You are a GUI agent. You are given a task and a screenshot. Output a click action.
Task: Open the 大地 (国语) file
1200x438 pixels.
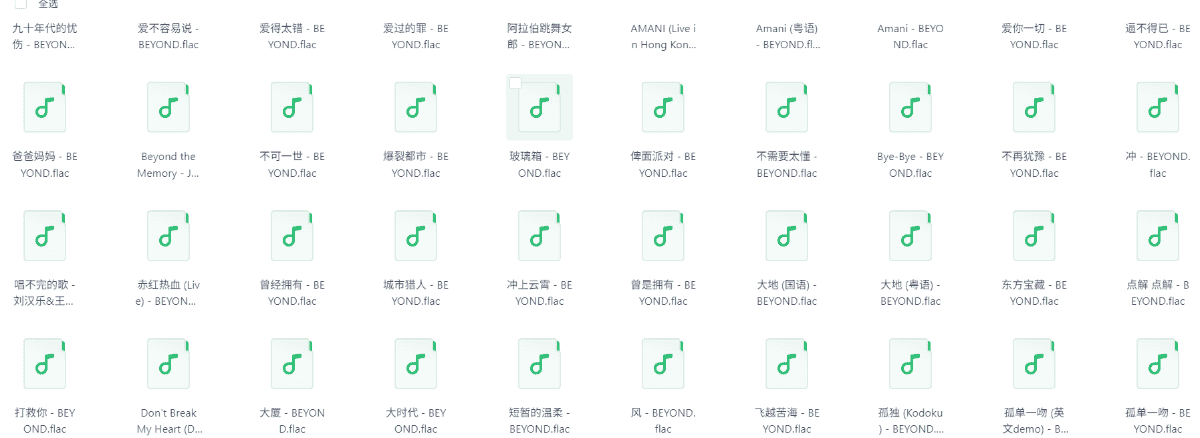tap(787, 236)
